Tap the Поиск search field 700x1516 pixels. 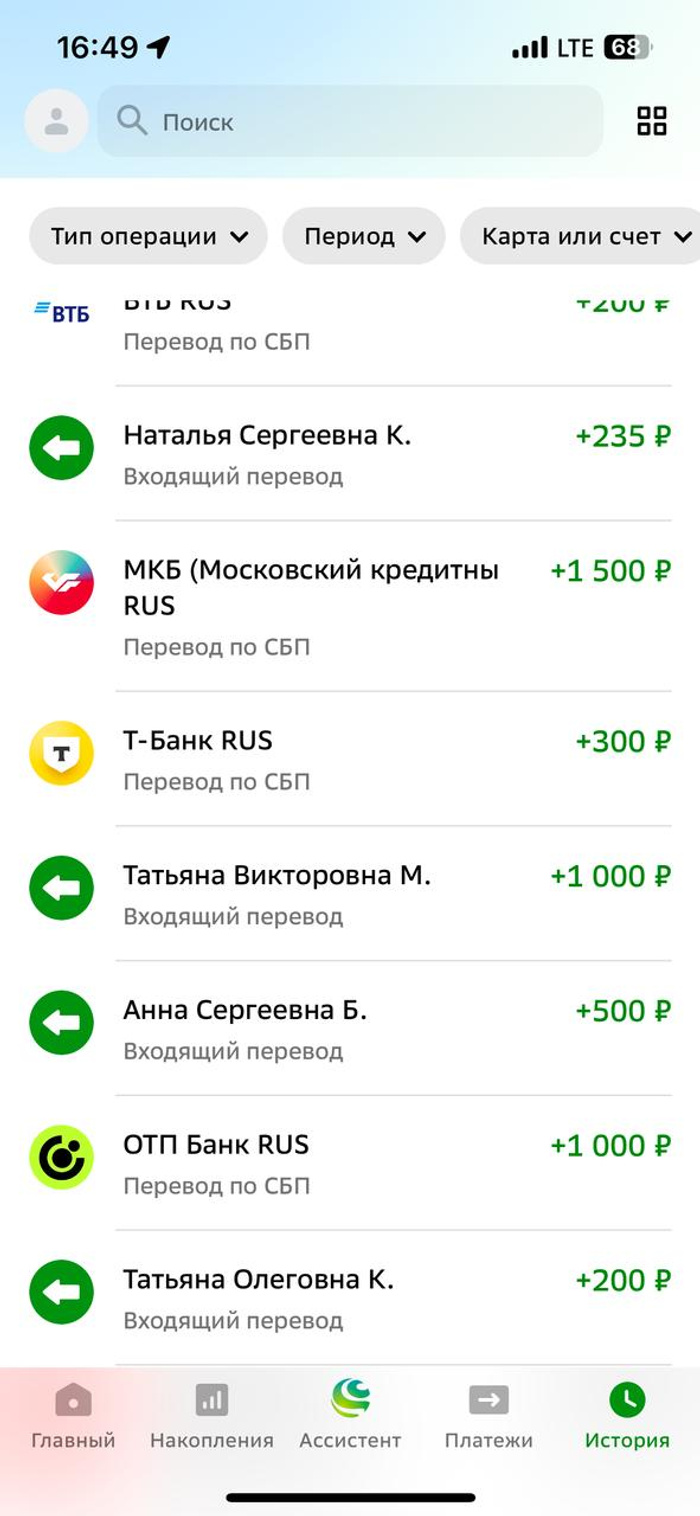point(350,122)
